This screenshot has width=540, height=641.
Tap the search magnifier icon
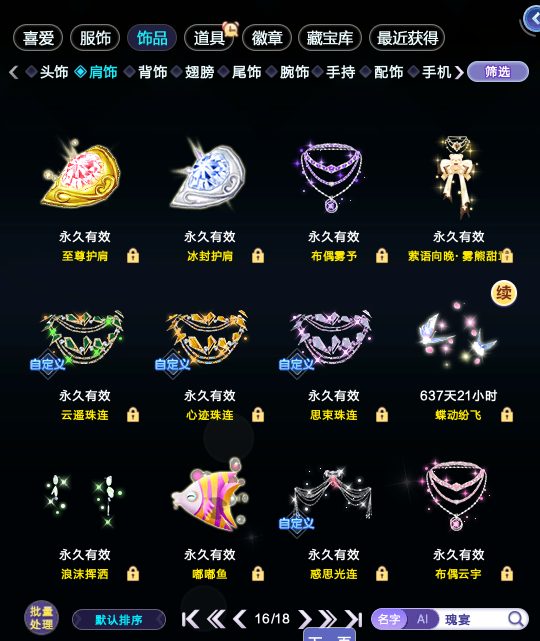coord(515,619)
